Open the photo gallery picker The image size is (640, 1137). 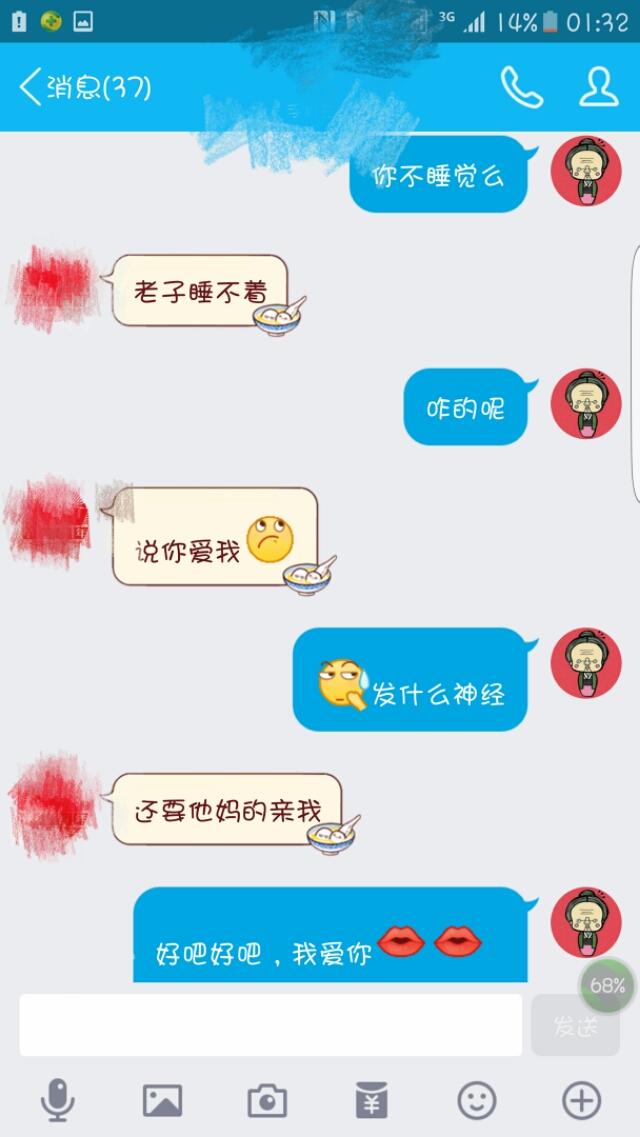(162, 1101)
